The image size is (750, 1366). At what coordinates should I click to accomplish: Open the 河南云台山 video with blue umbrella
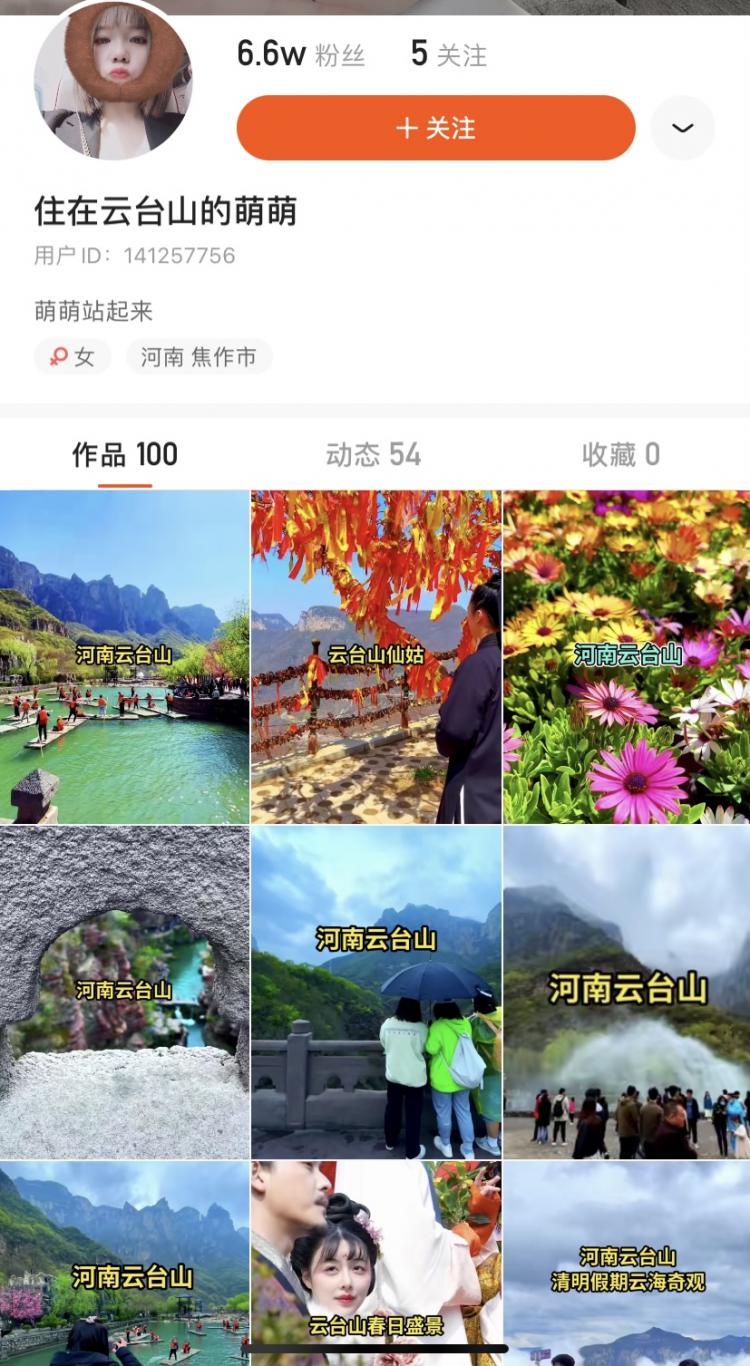(x=375, y=992)
